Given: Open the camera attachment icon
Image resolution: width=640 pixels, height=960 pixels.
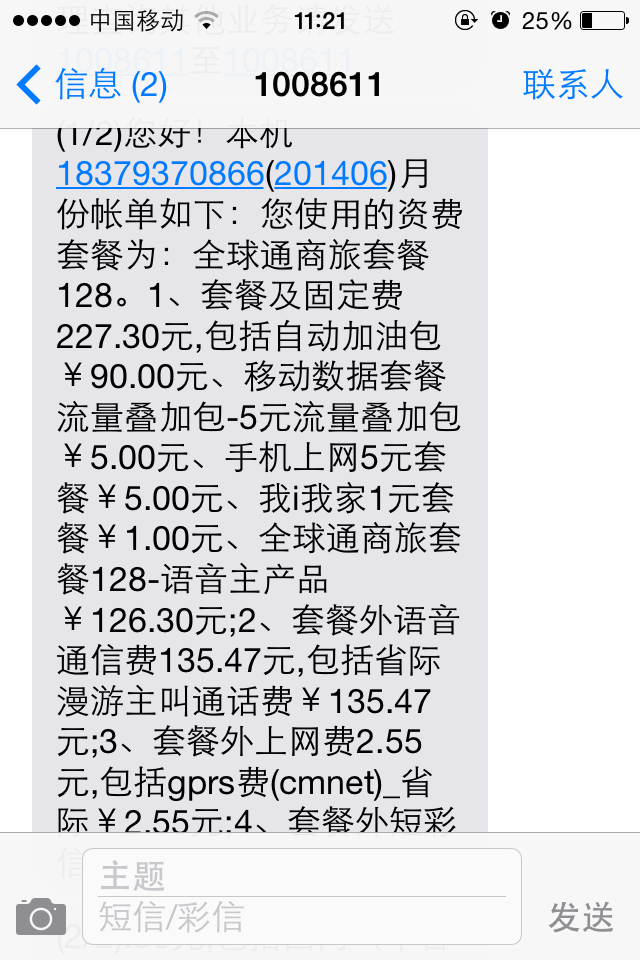Looking at the screenshot, I should click(x=41, y=916).
